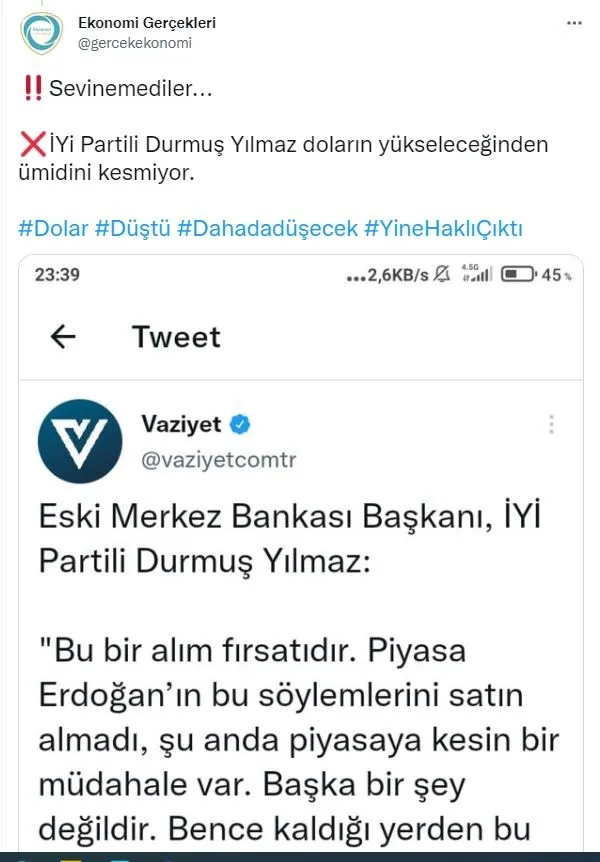Open the #Dahadadüşecek hashtag
The width and height of the screenshot is (600, 862).
click(267, 229)
